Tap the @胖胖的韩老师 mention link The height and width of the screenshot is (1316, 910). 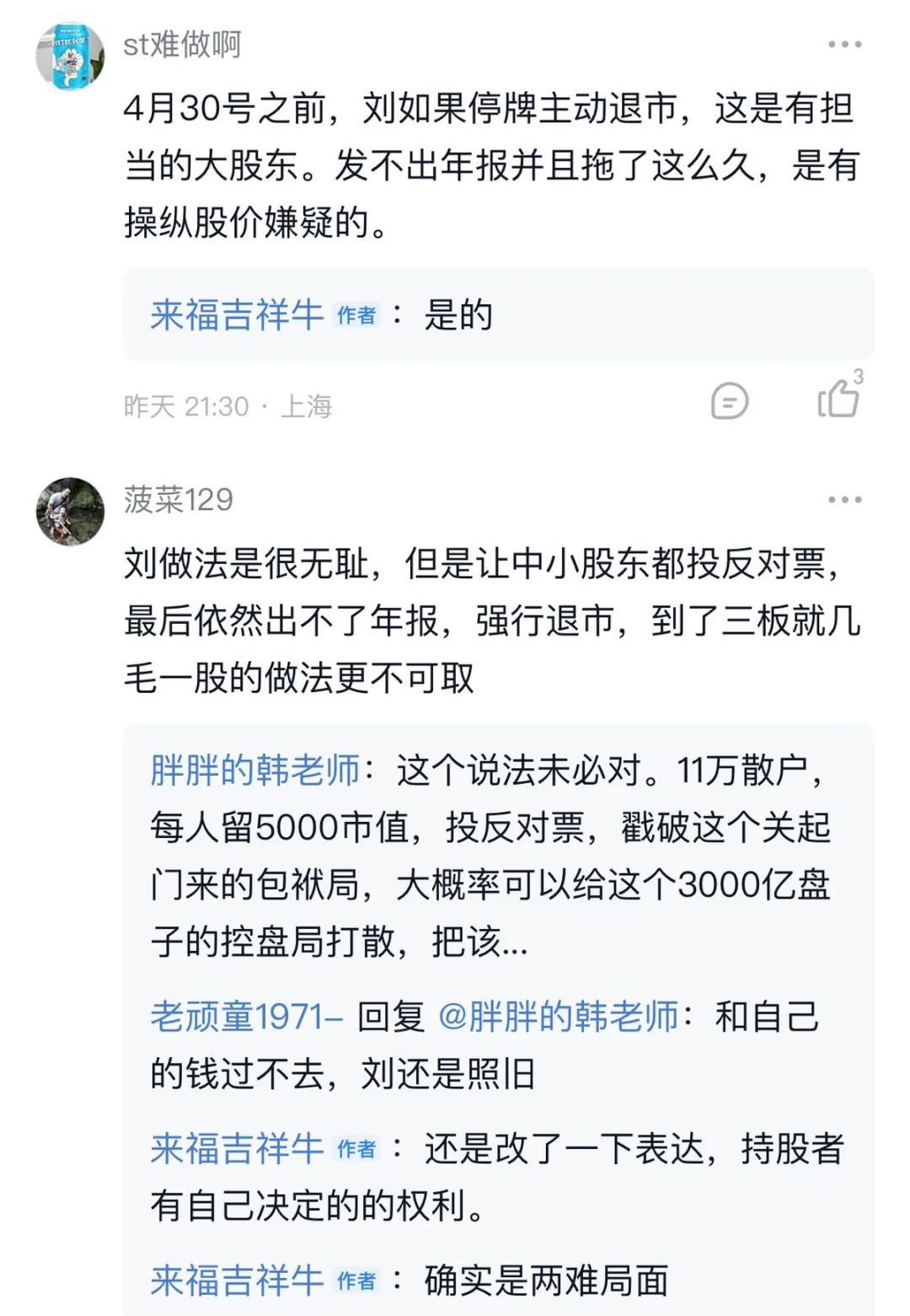[x=558, y=1017]
